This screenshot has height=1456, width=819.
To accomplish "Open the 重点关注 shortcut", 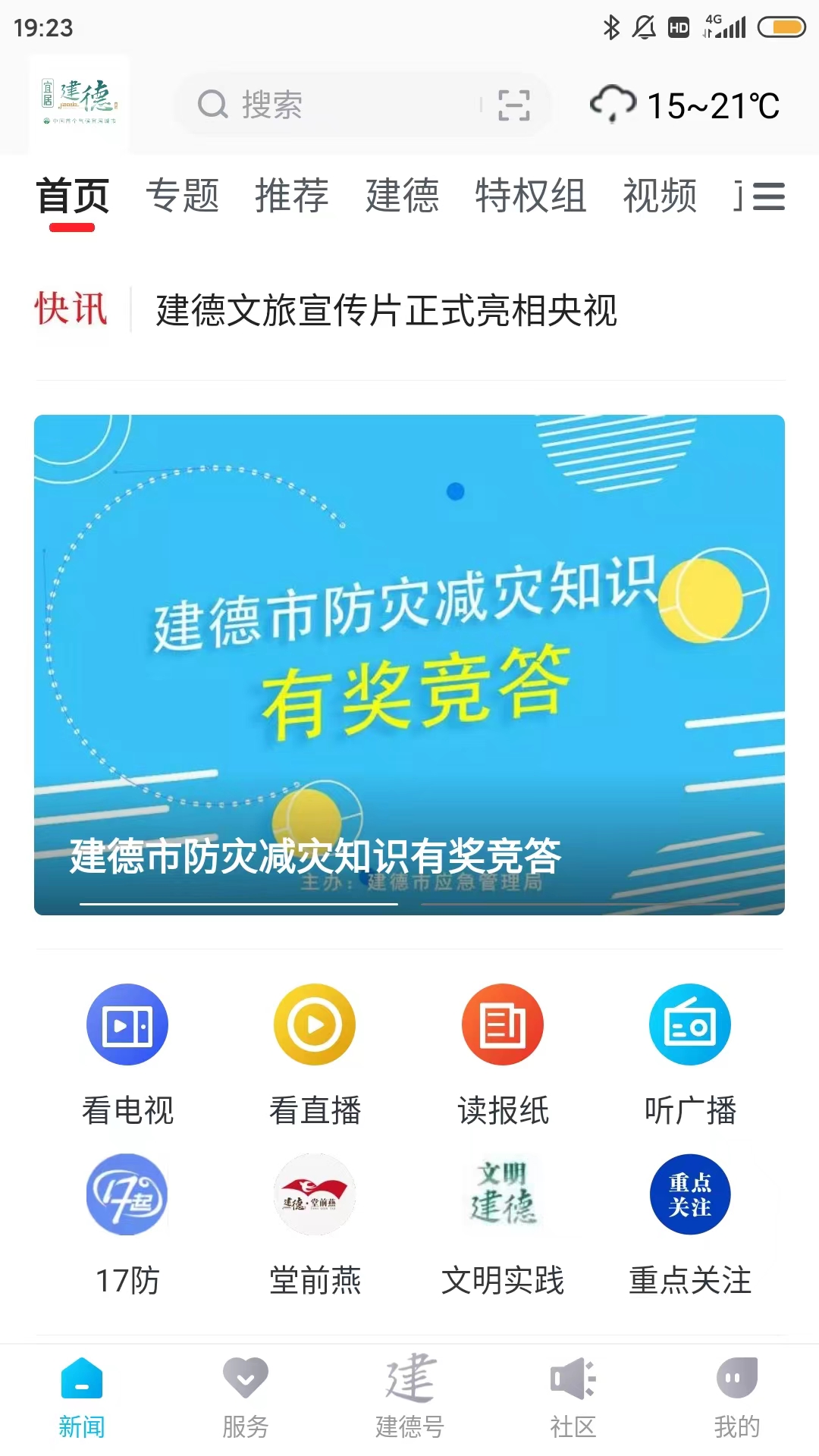I will (x=690, y=1222).
